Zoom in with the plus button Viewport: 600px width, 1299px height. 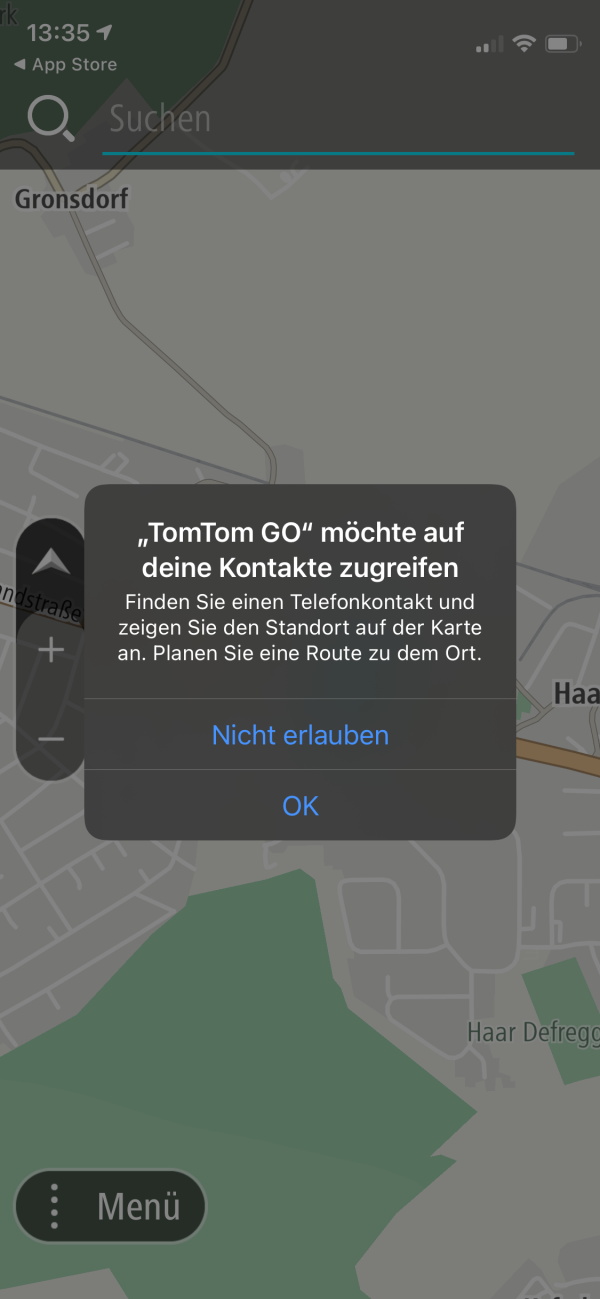click(x=50, y=650)
